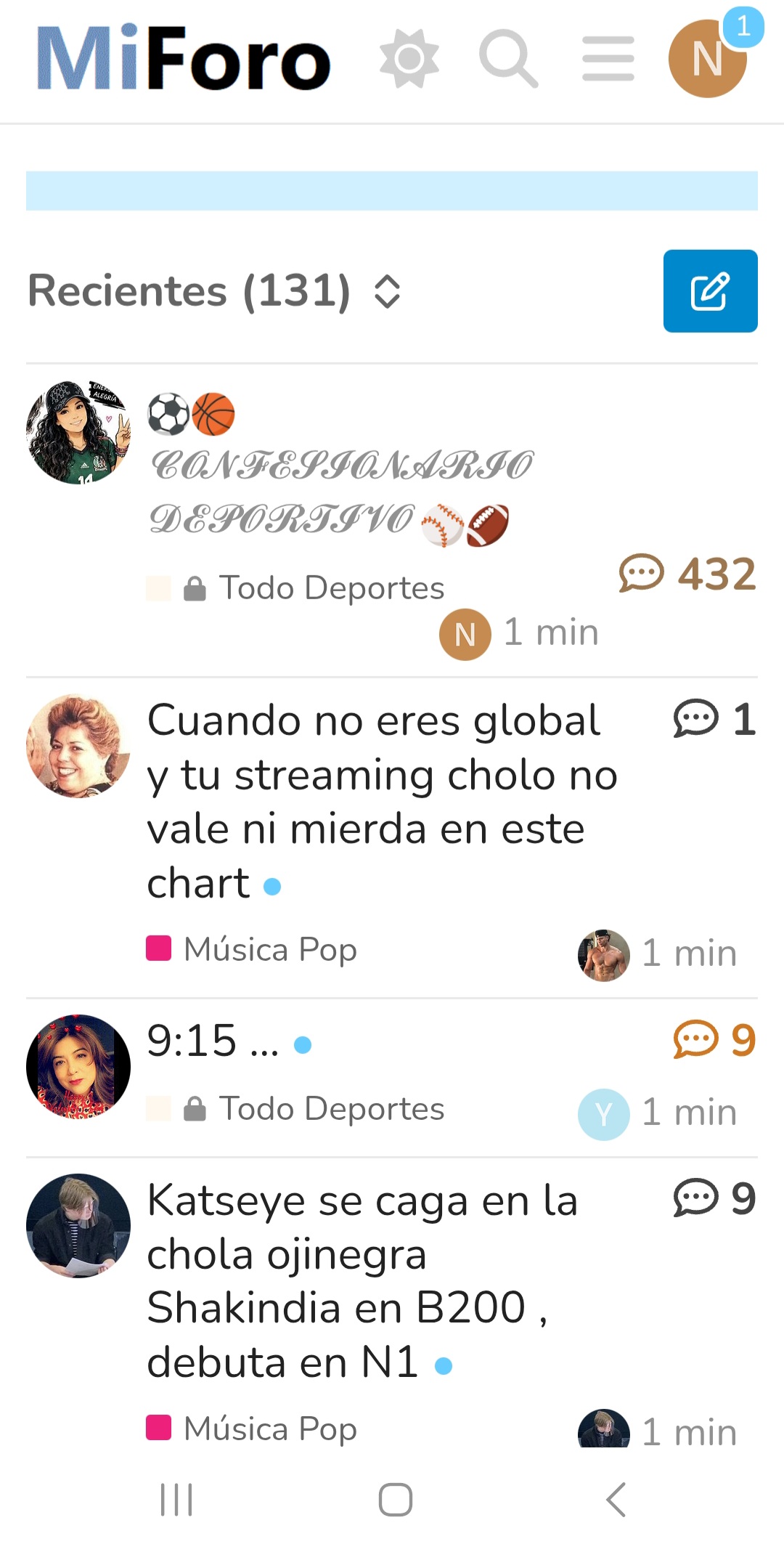Open topic "Cuando no eres global y tu streaming"
Screen dimensions: 784x1552
383,802
